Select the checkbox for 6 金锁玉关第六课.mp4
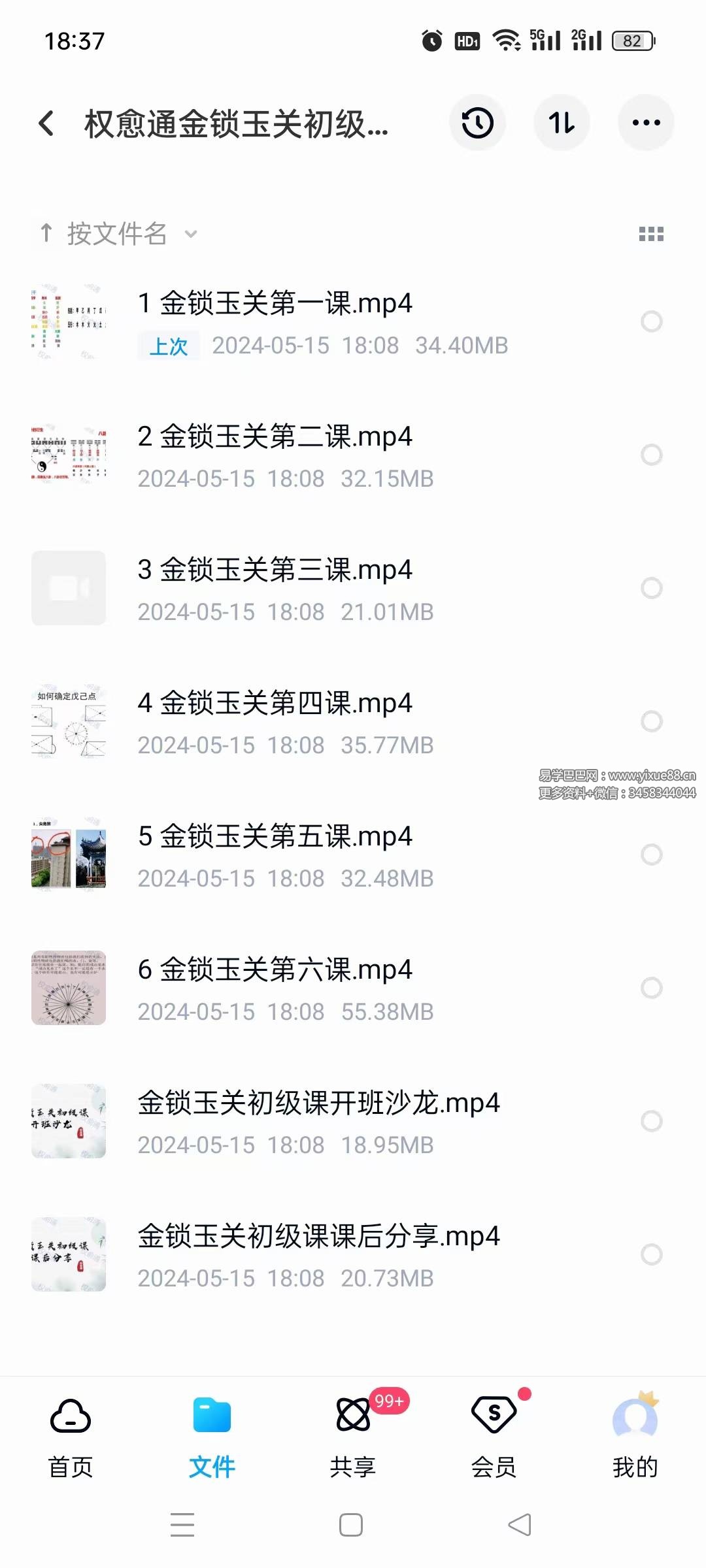 651,988
